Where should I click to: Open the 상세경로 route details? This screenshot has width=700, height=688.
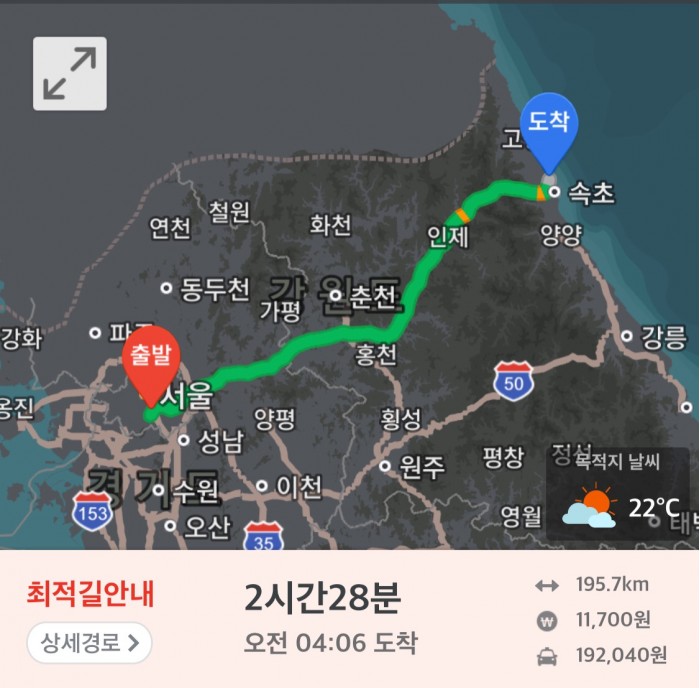[89, 642]
